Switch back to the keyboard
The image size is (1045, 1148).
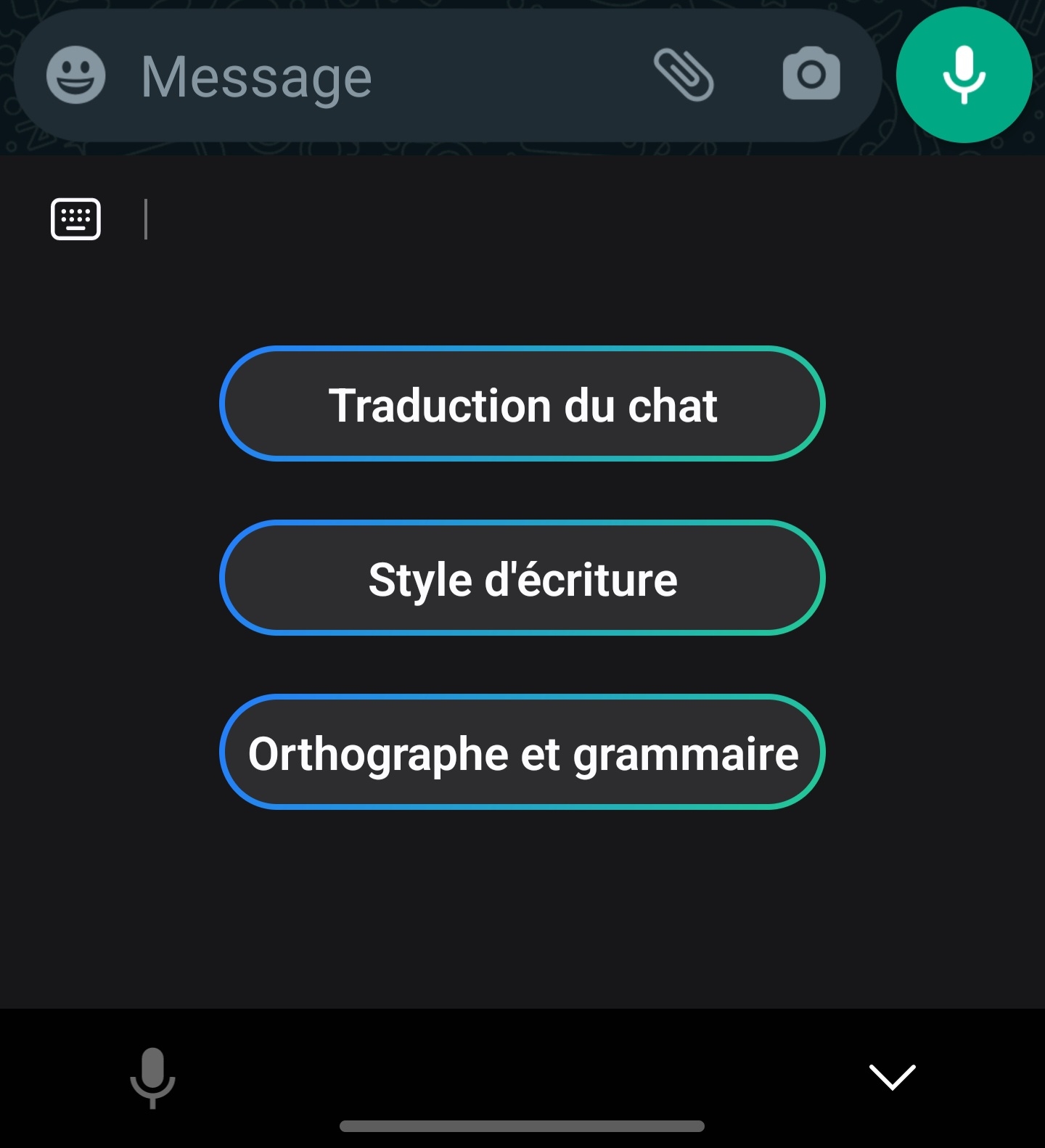tap(75, 218)
